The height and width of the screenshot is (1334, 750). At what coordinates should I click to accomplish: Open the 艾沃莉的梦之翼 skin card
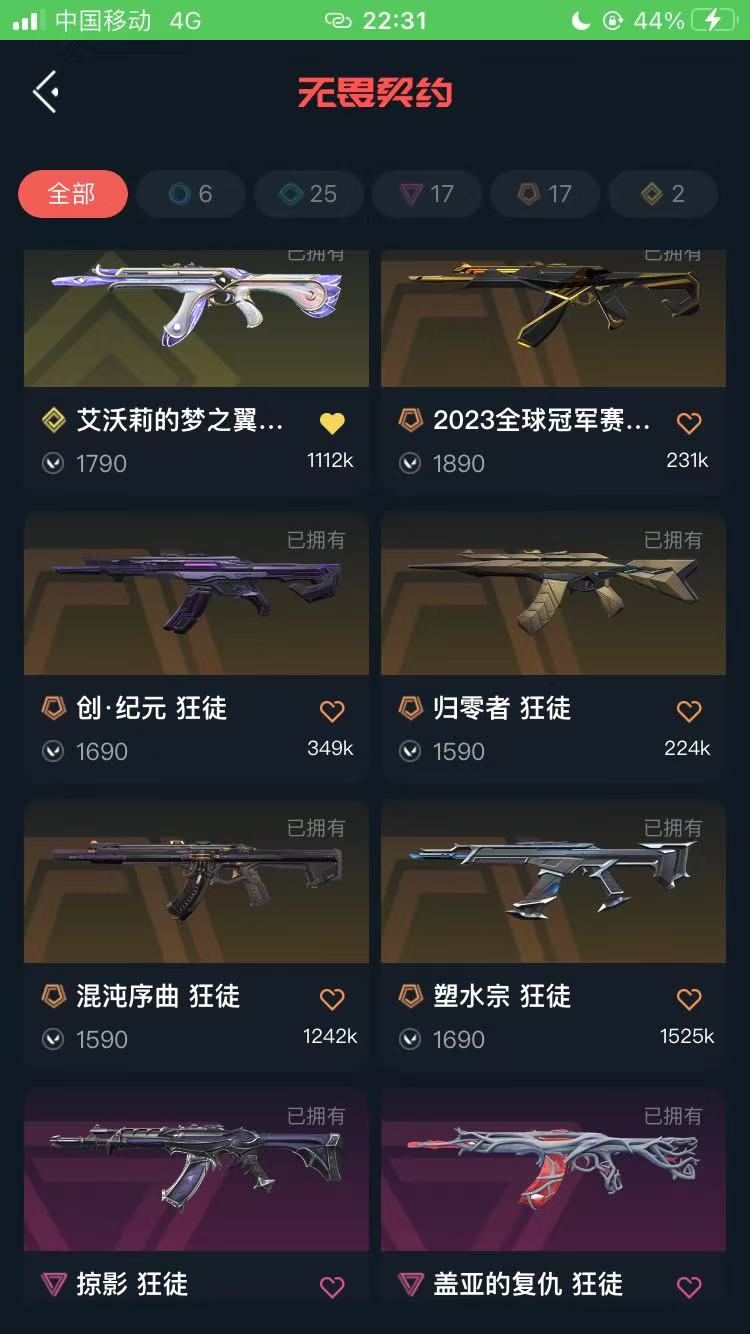click(196, 320)
